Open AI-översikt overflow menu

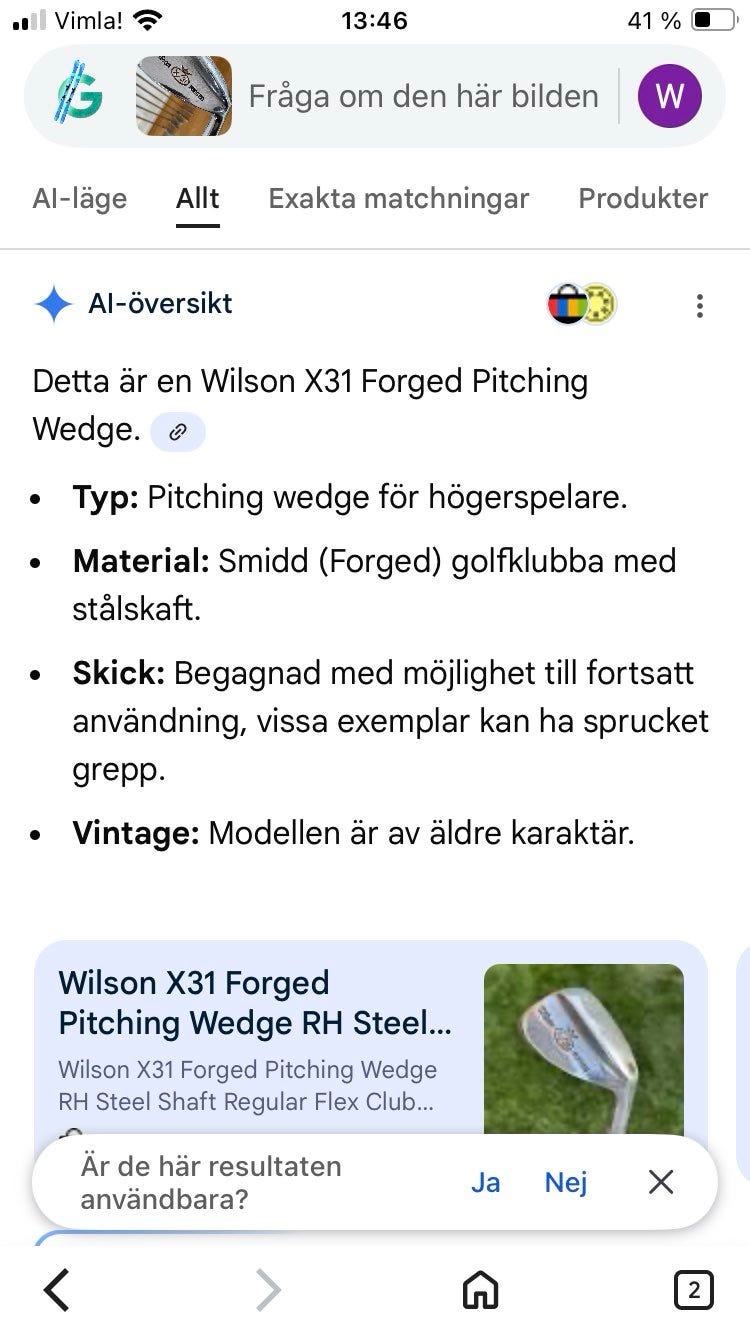pos(700,305)
